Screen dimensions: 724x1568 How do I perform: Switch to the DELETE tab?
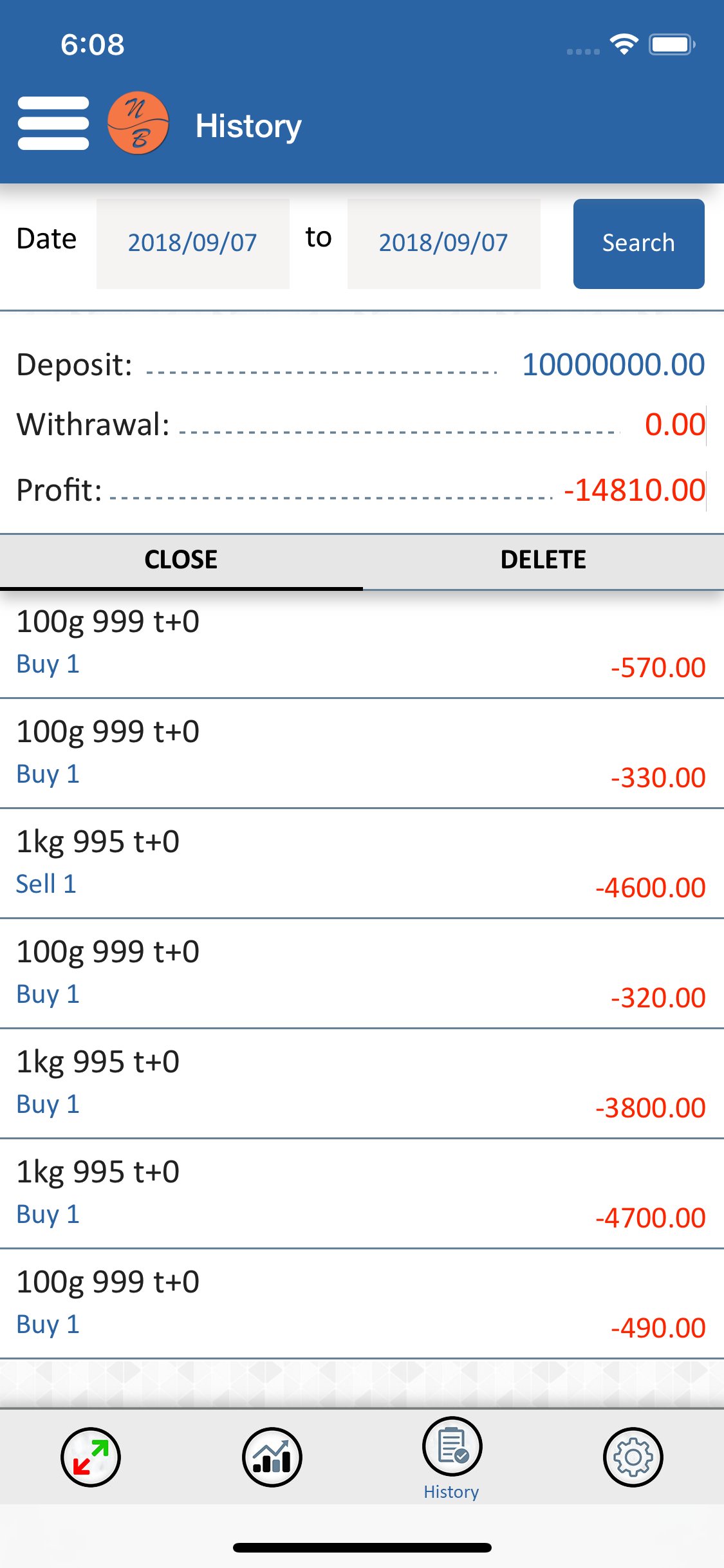[x=543, y=561]
